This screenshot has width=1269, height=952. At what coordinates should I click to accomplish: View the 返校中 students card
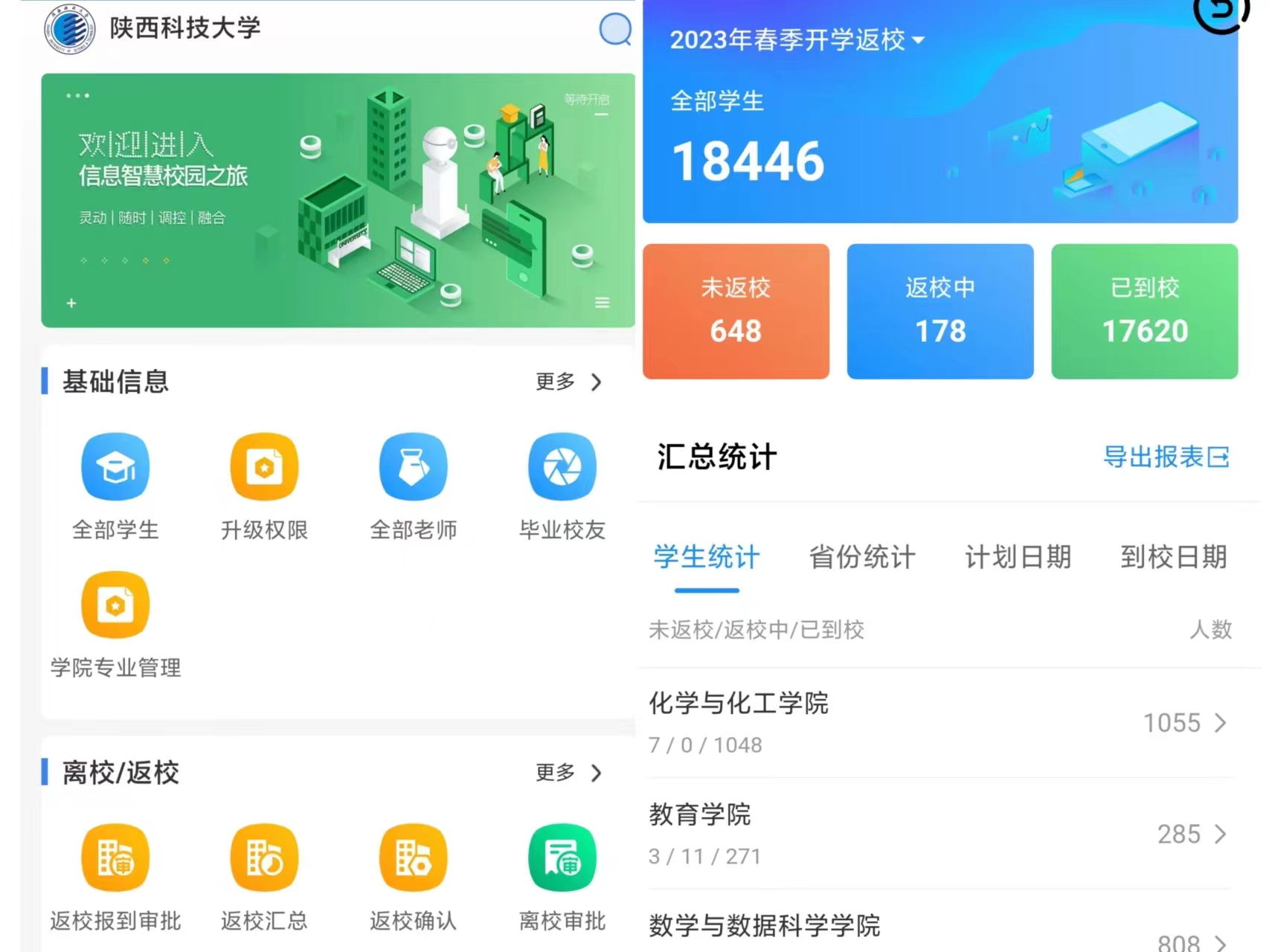point(939,312)
